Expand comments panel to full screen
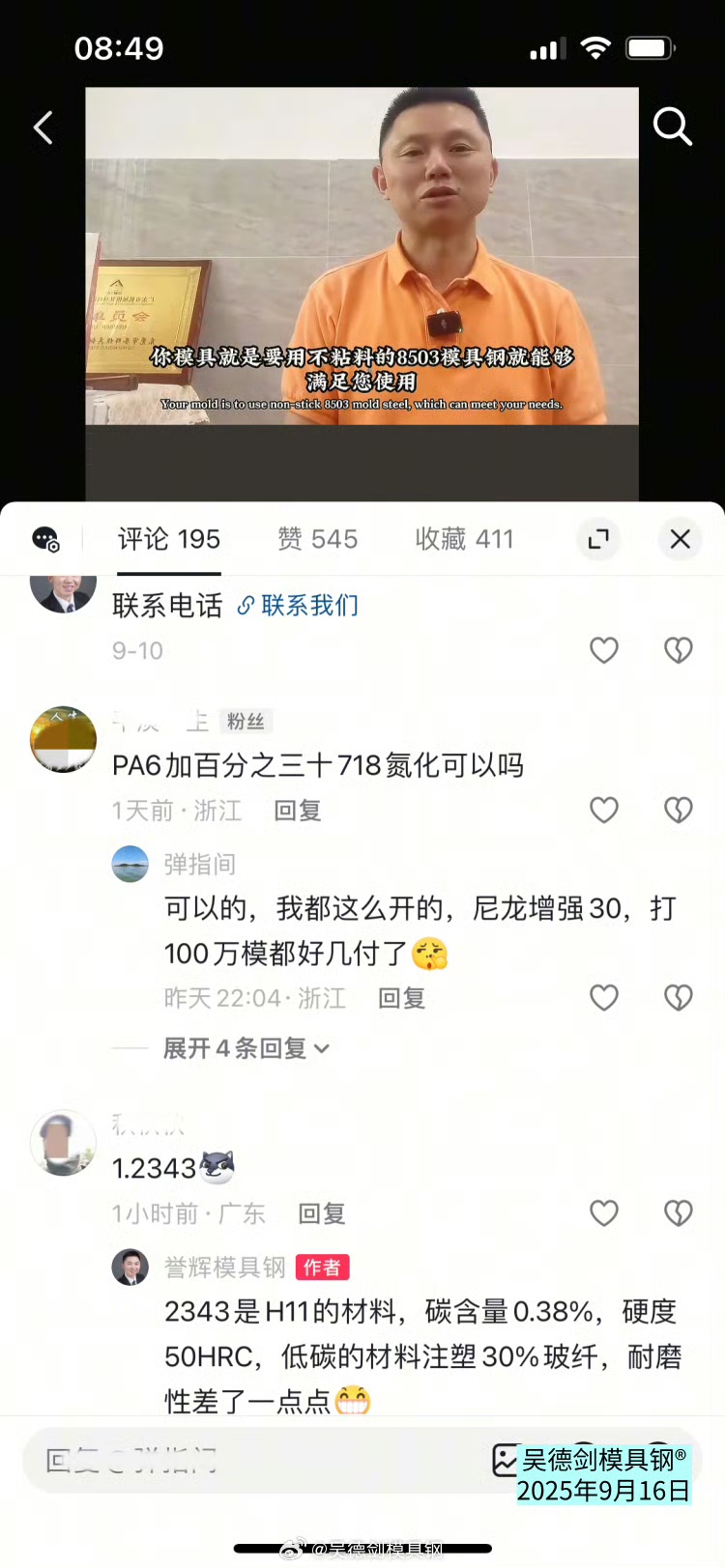725x1568 pixels. click(x=599, y=539)
